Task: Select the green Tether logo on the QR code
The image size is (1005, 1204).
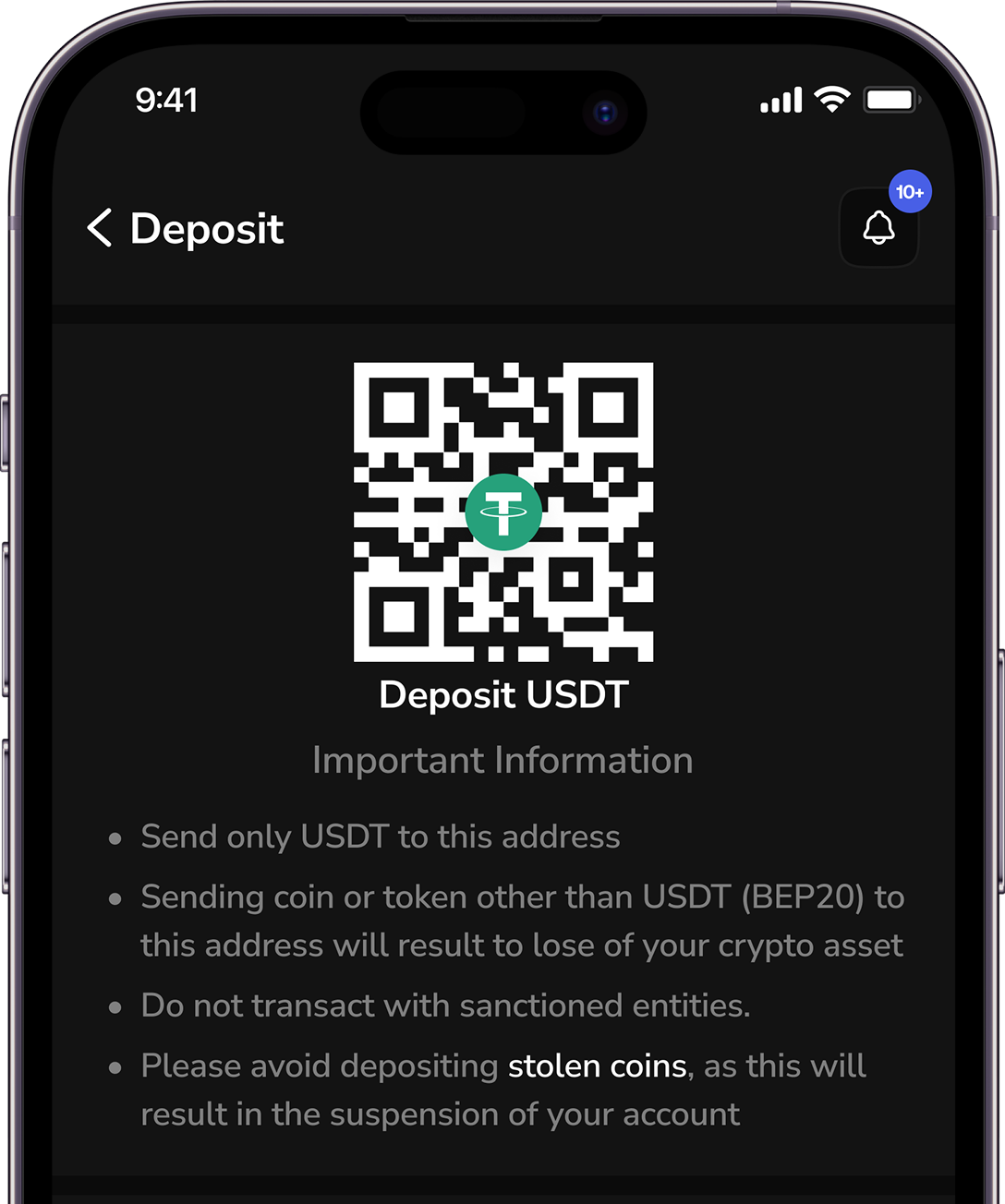Action: click(504, 512)
